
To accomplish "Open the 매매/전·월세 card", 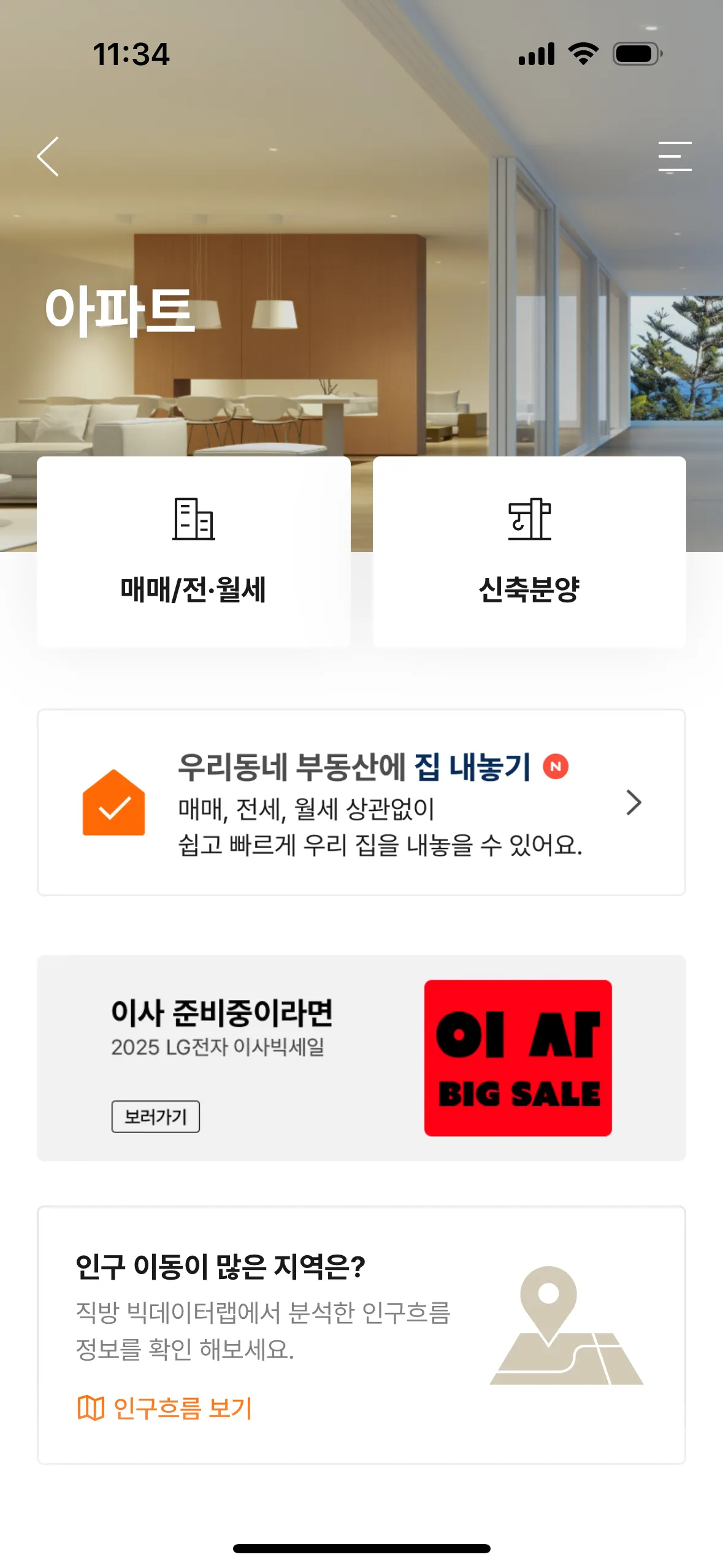I will click(193, 551).
